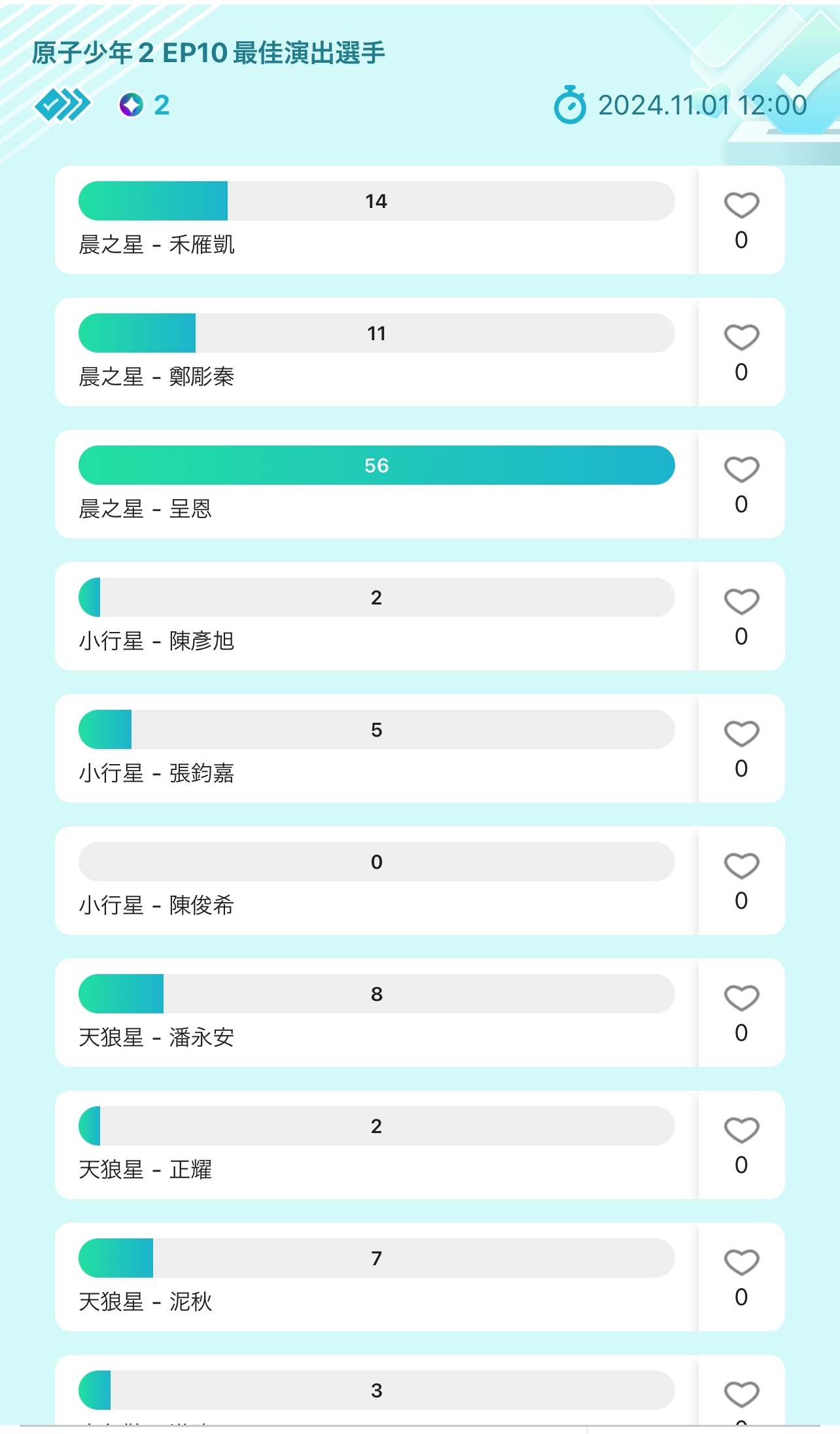840x1434 pixels.
Task: Like 小行星 - 張鈞嘉
Action: click(741, 734)
